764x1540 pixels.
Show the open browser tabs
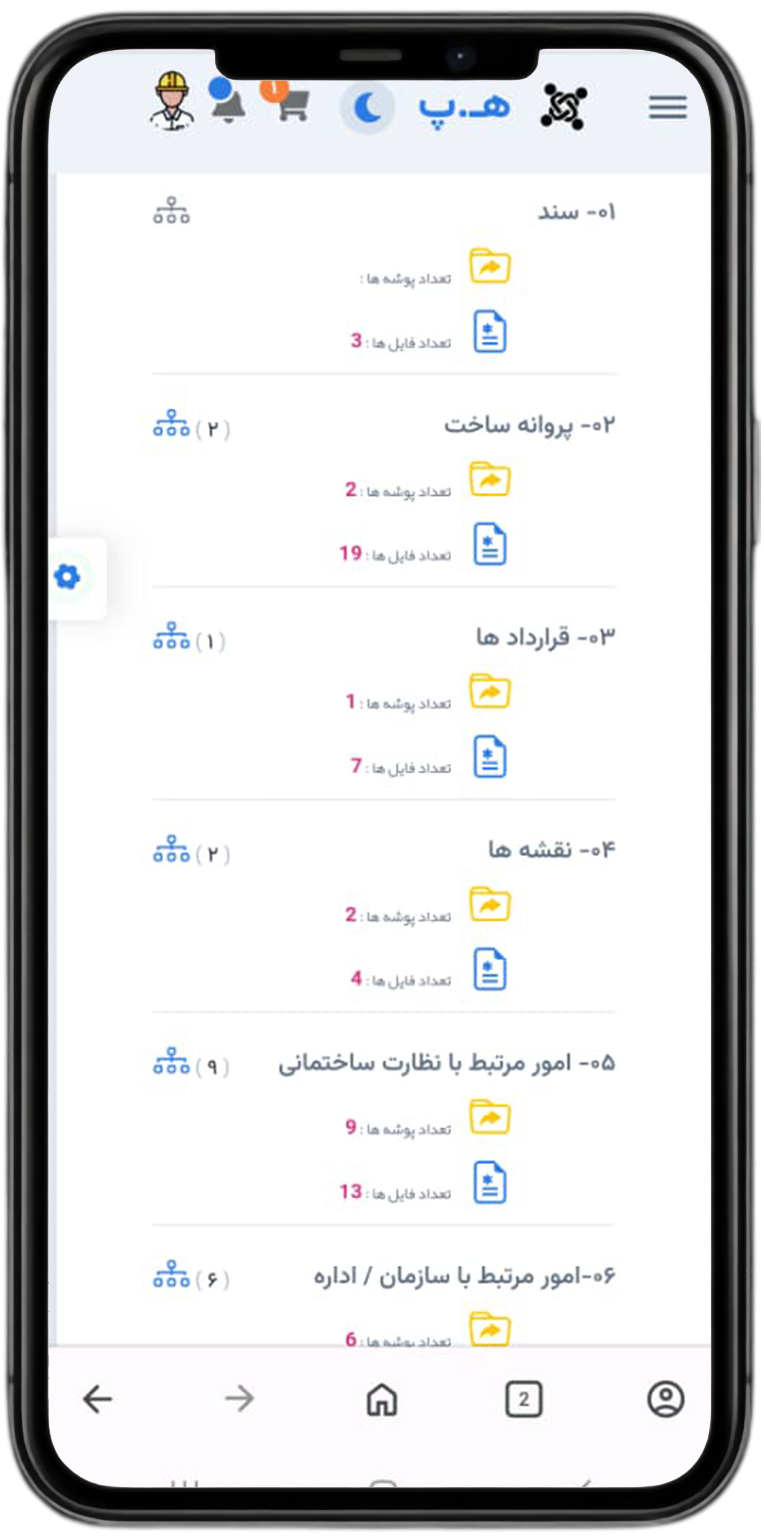tap(523, 1400)
